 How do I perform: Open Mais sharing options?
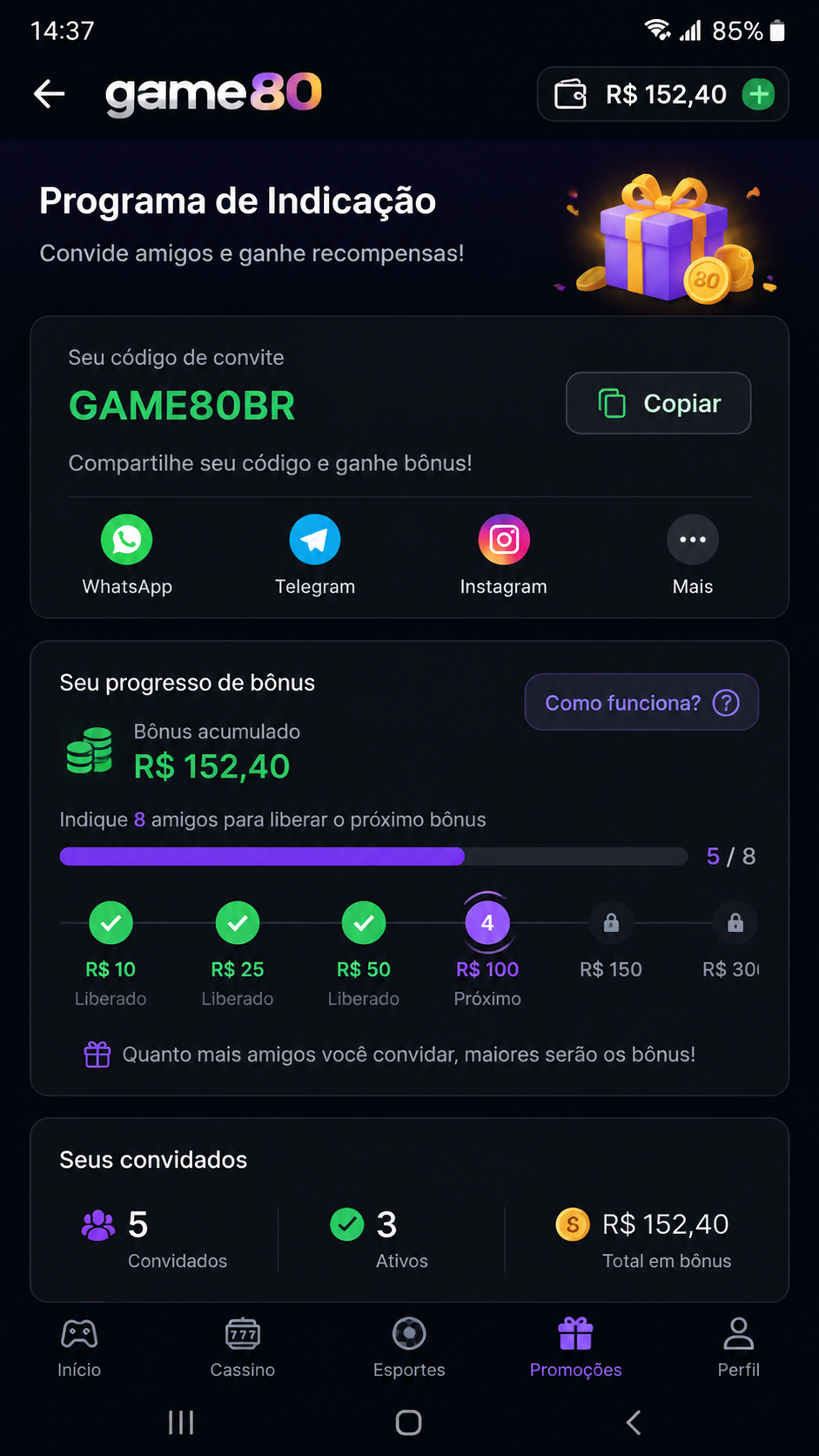(693, 555)
